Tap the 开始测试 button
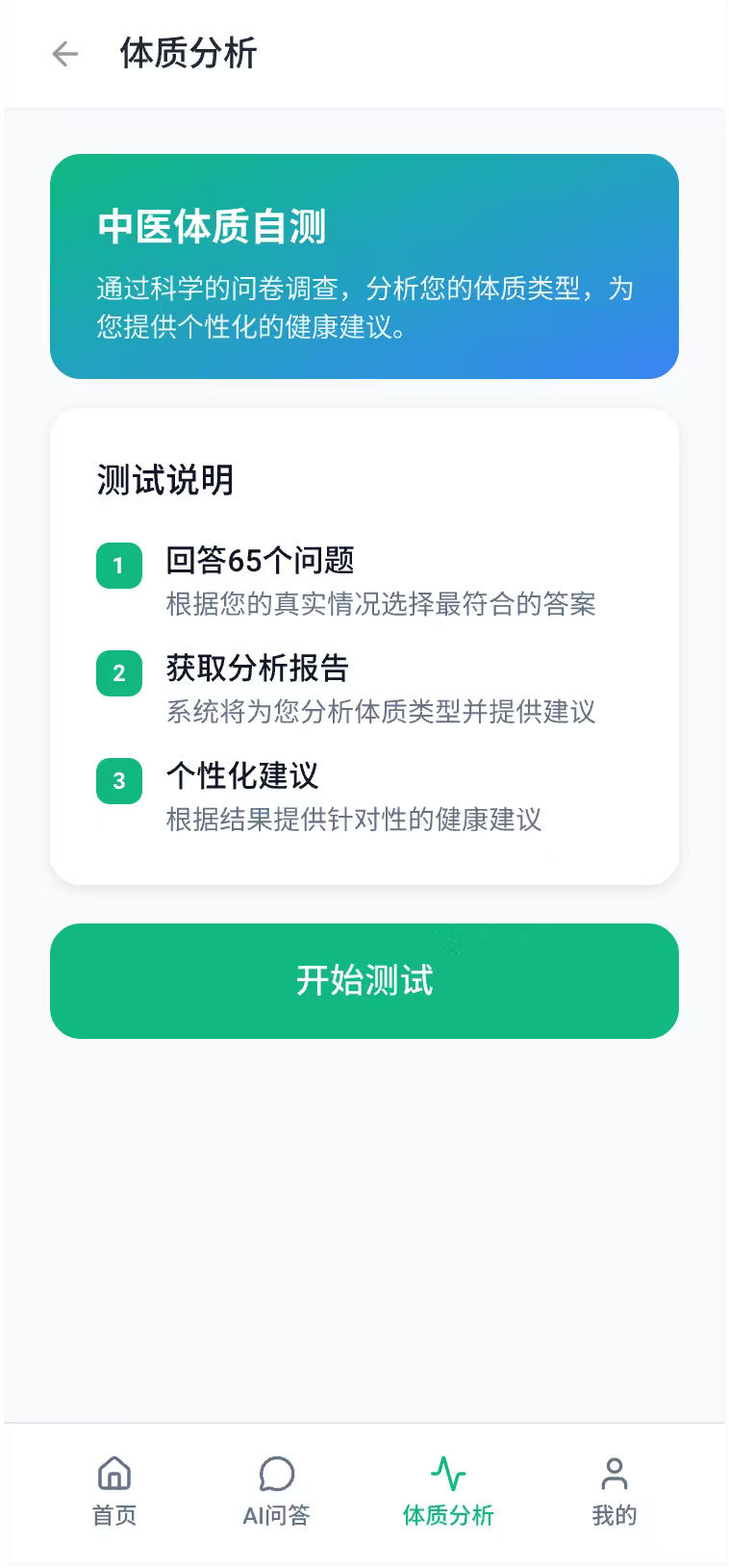 364,980
